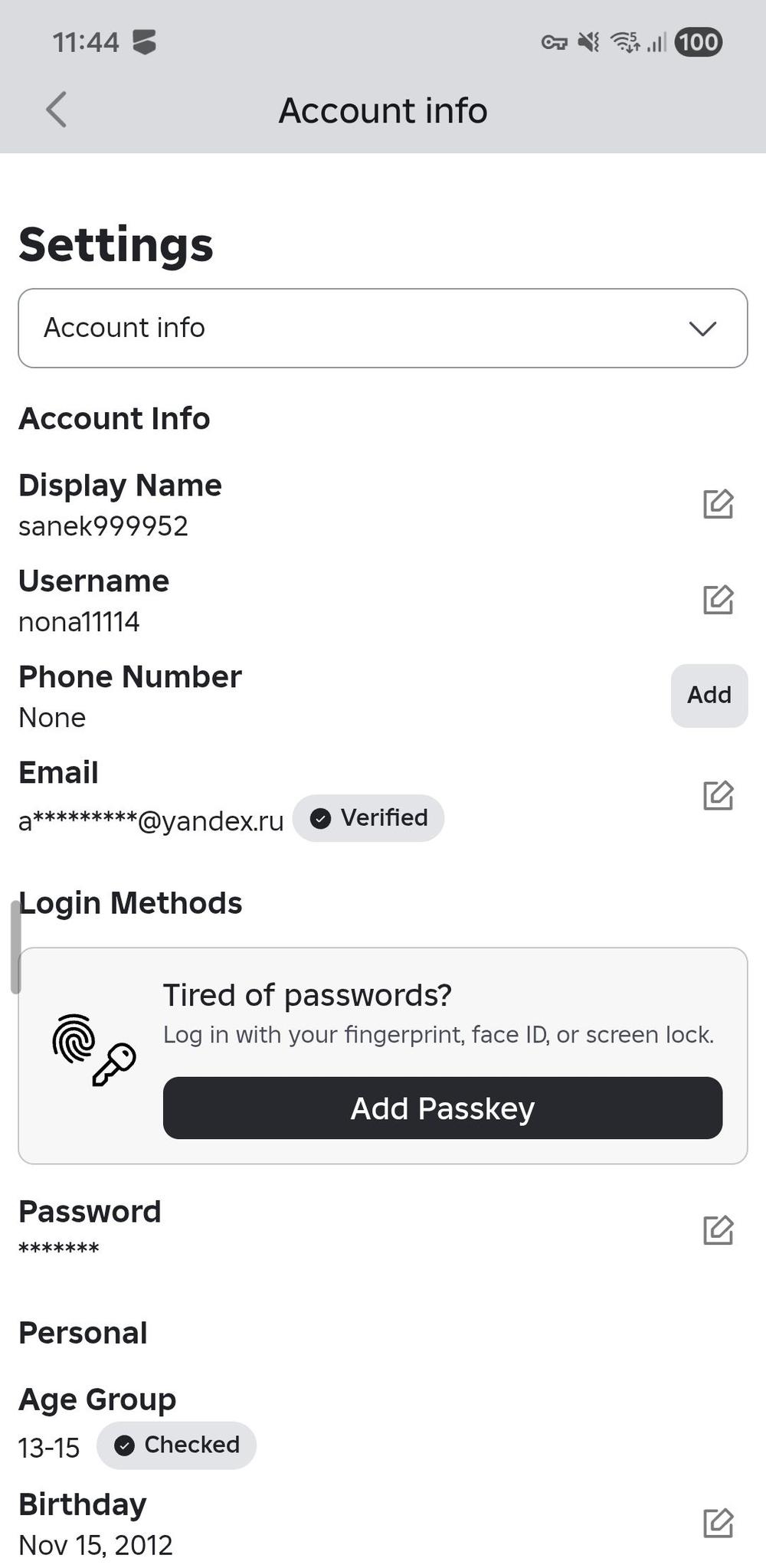
Task: Change the Password
Action: (718, 1230)
